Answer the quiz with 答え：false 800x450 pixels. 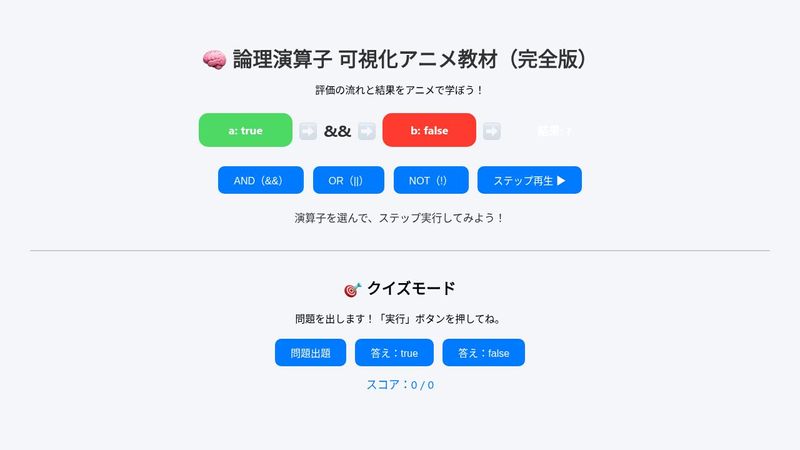point(483,353)
